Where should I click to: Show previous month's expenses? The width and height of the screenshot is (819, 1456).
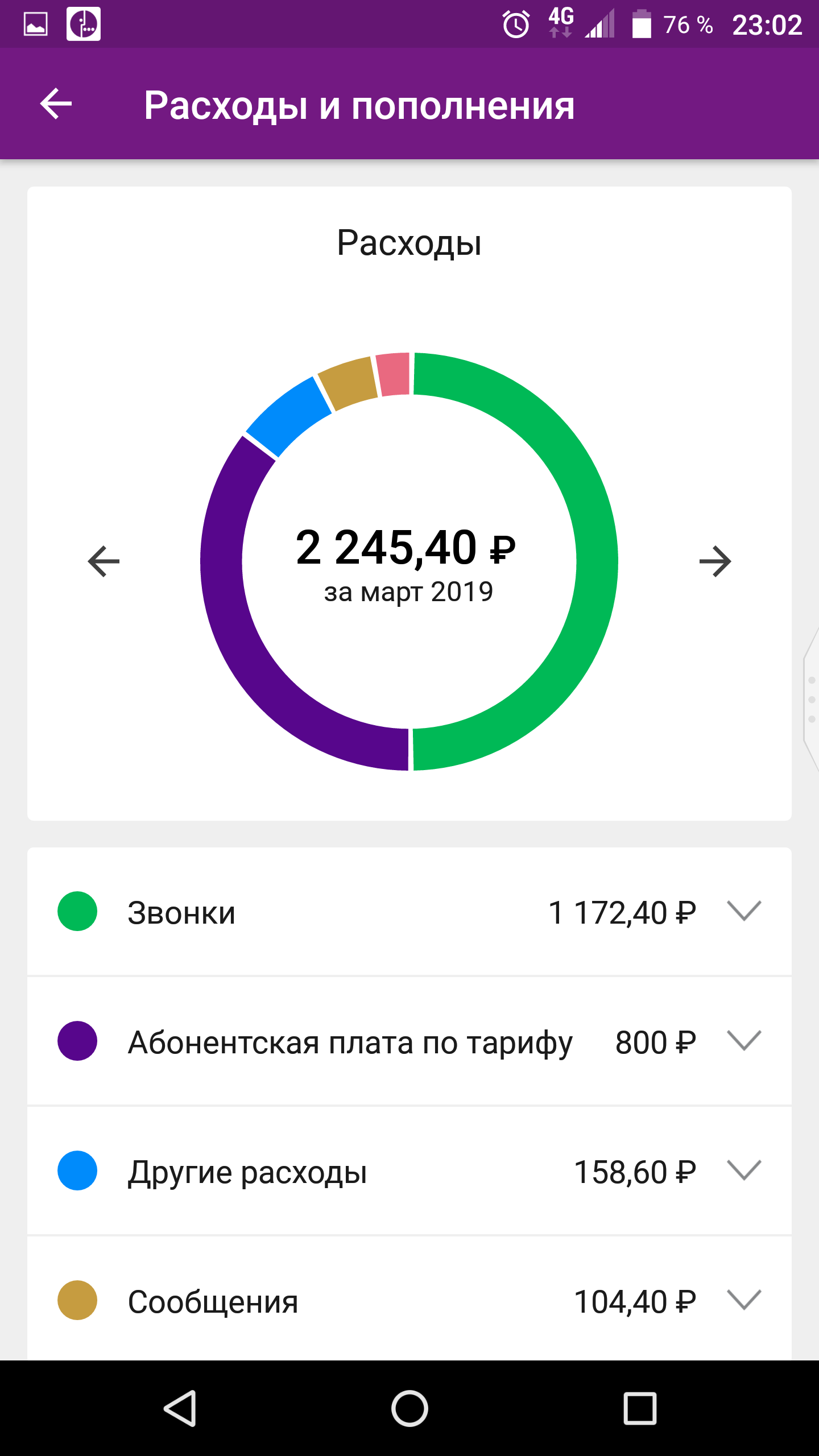(104, 561)
